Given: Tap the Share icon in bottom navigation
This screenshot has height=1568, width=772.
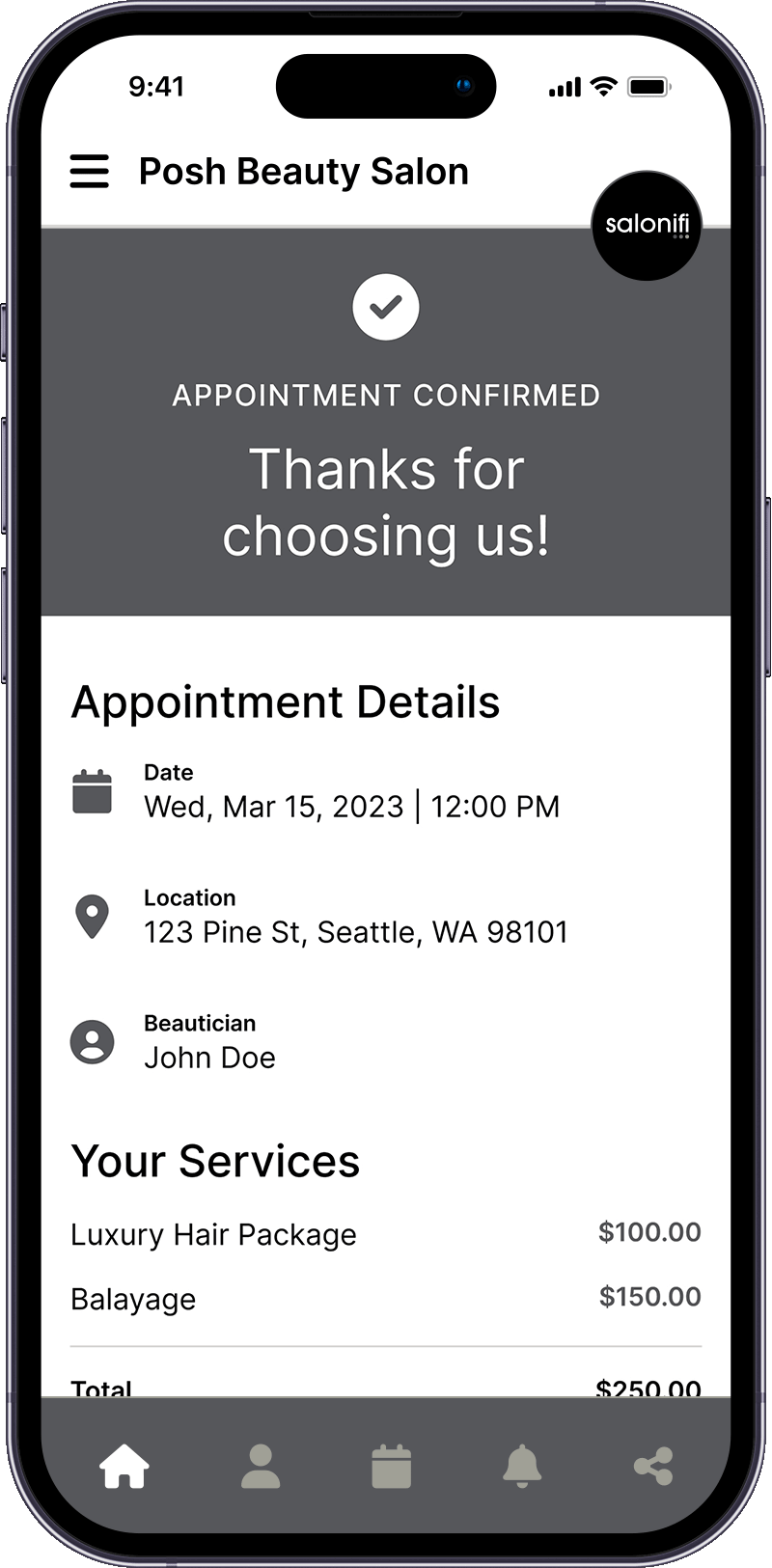Looking at the screenshot, I should [650, 1466].
